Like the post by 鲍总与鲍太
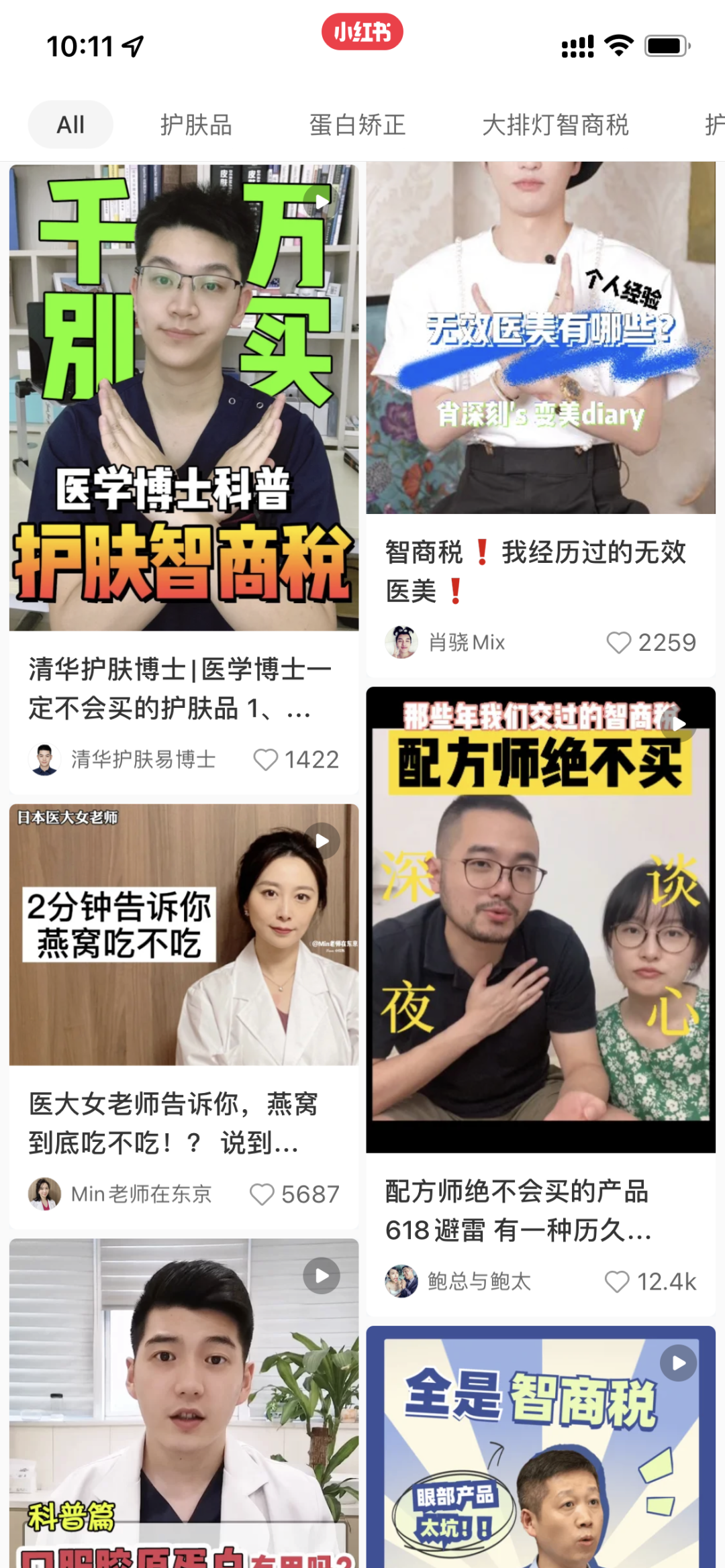The height and width of the screenshot is (1568, 725). pos(617,1282)
